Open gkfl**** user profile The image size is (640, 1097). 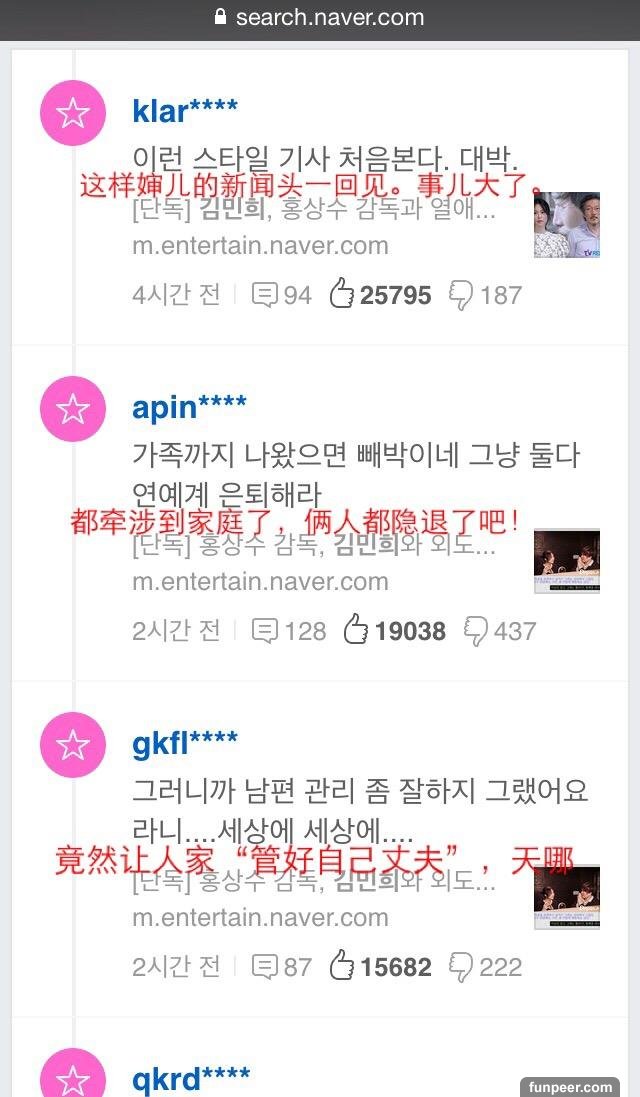click(185, 743)
